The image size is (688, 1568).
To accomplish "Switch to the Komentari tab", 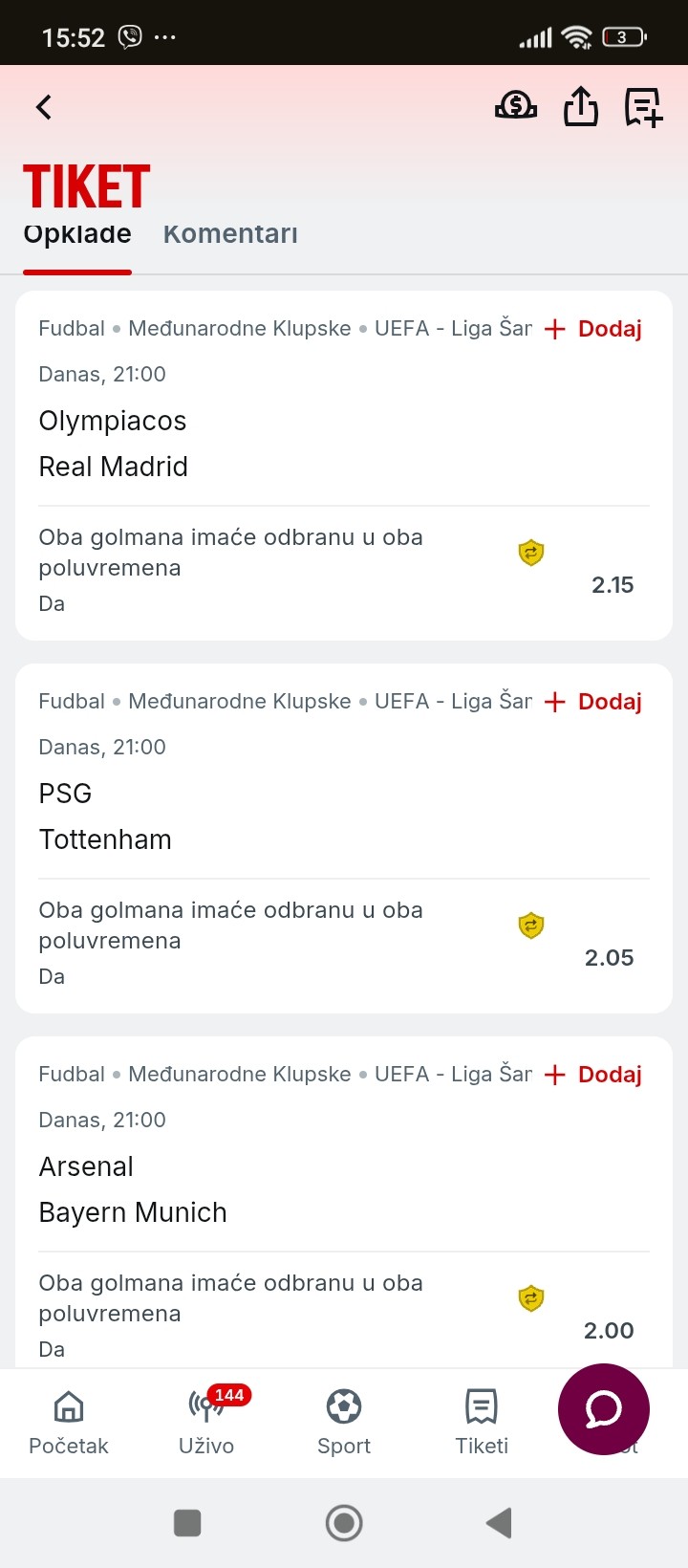I will tap(230, 234).
